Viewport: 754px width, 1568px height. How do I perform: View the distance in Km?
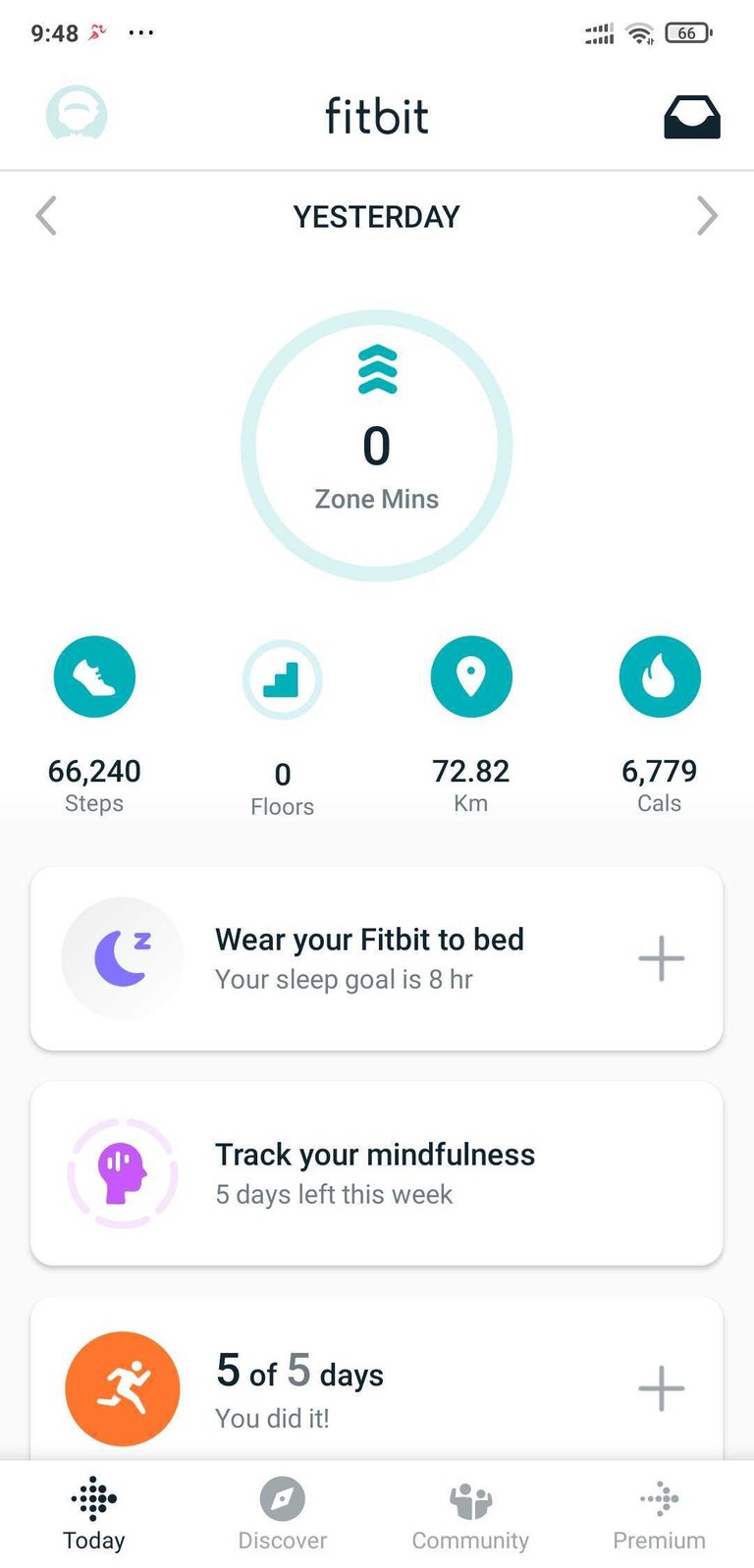click(471, 726)
